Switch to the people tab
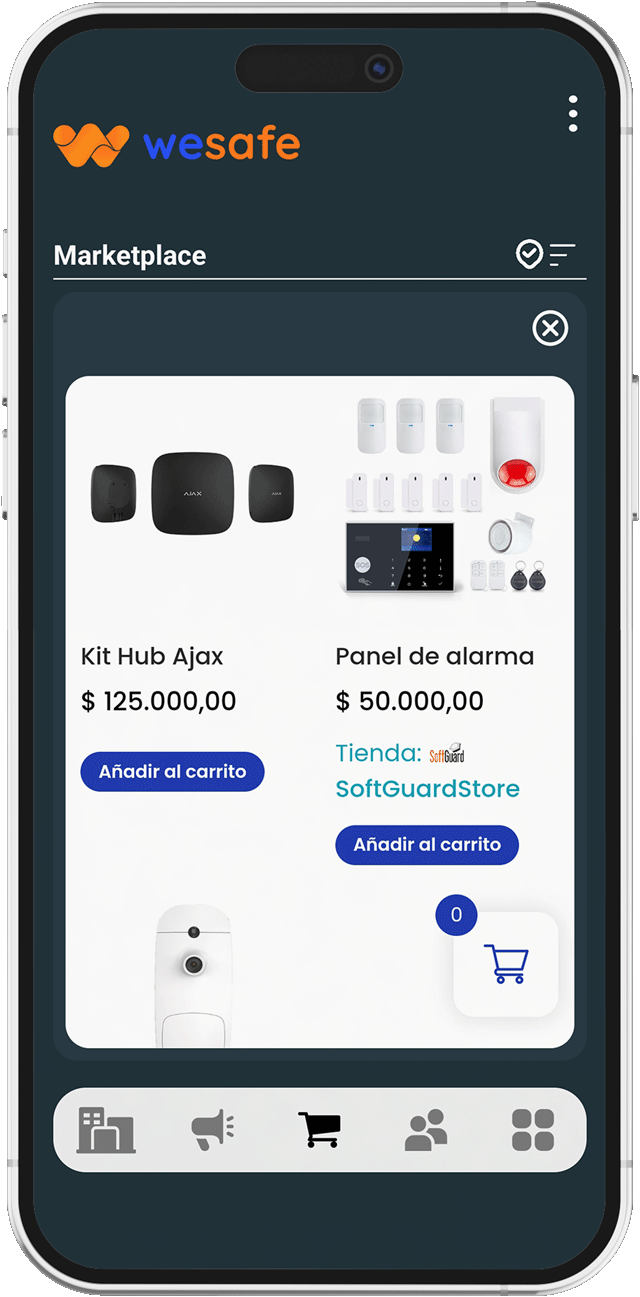Viewport: 640px width, 1297px height. click(426, 1130)
